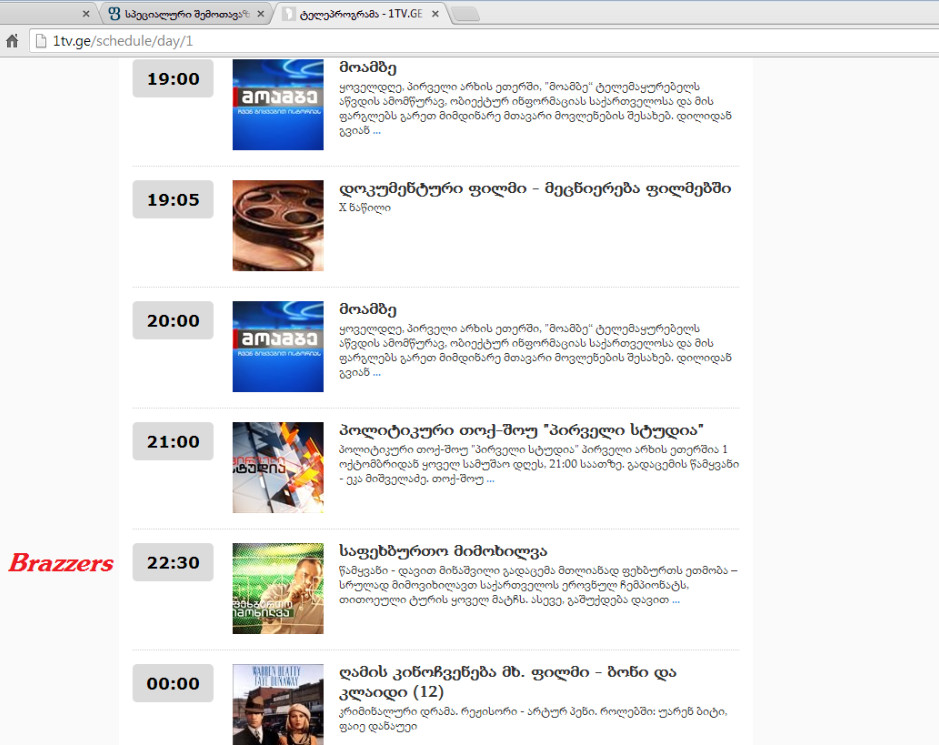Open the Moambe news title at 20:00
The width and height of the screenshot is (939, 745).
[368, 310]
